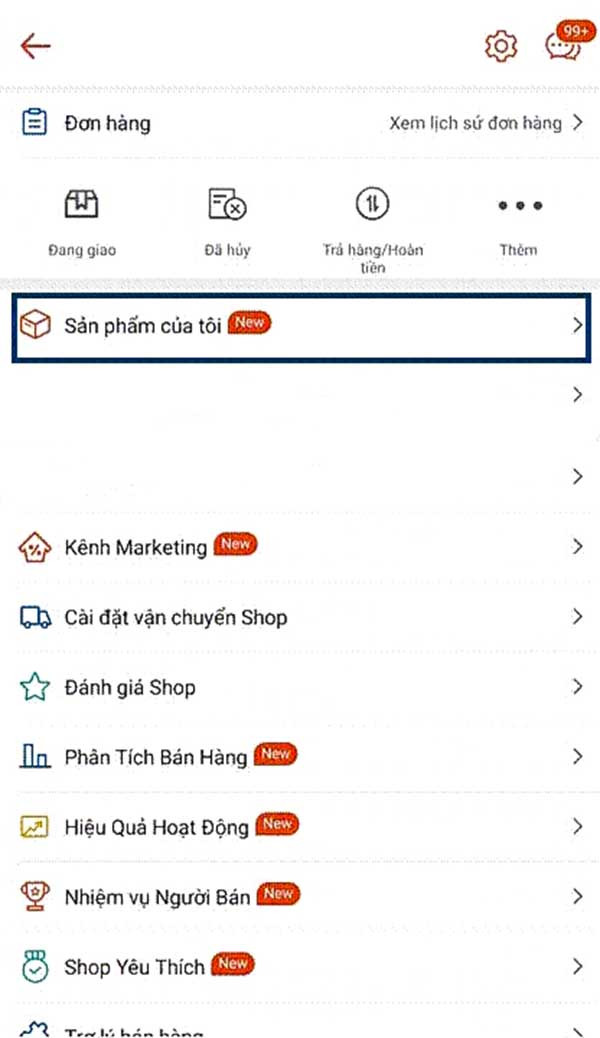Open Shop Yêu Thích

pyautogui.click(x=301, y=967)
